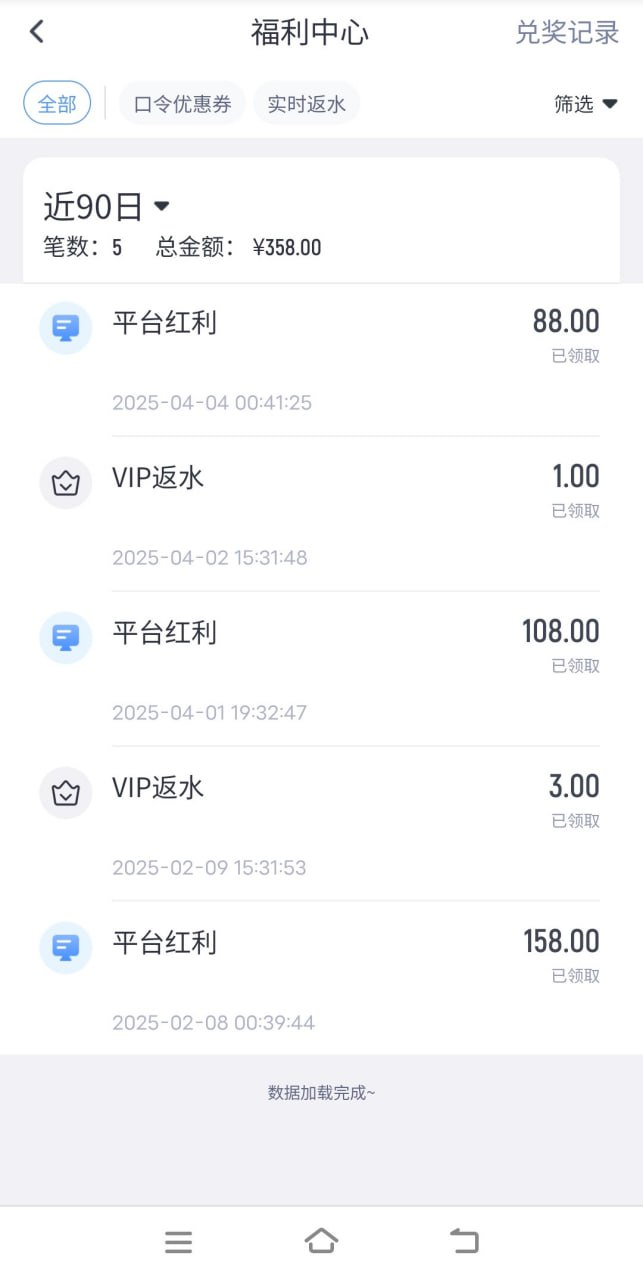
Task: Expand the 近90日 date range selector
Action: tap(107, 207)
